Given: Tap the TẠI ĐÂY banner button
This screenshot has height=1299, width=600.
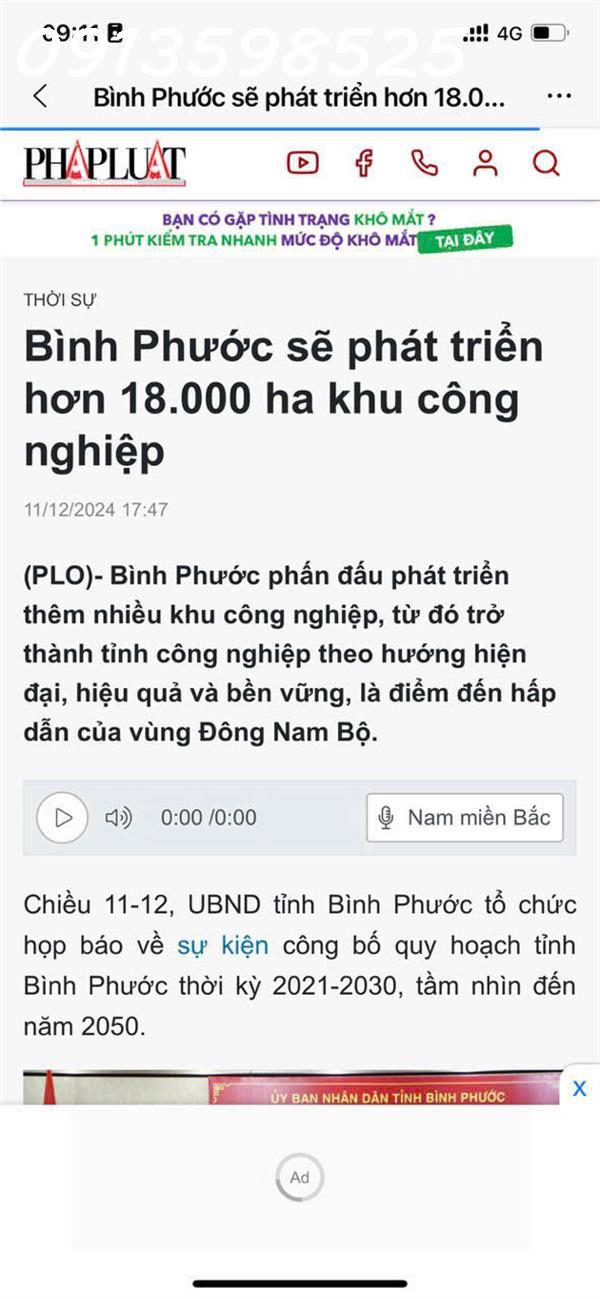Looking at the screenshot, I should (x=465, y=240).
